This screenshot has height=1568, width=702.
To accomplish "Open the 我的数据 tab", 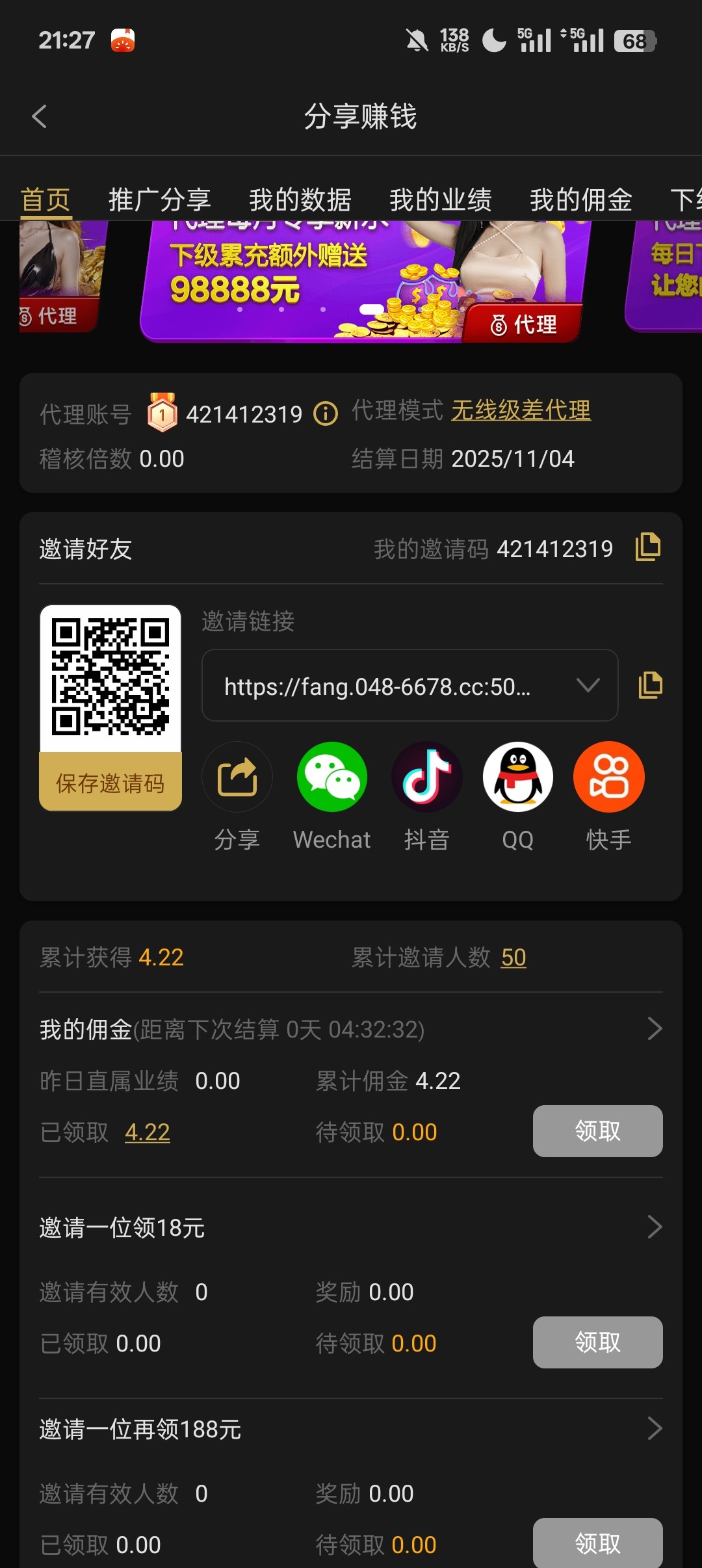I will [x=300, y=200].
